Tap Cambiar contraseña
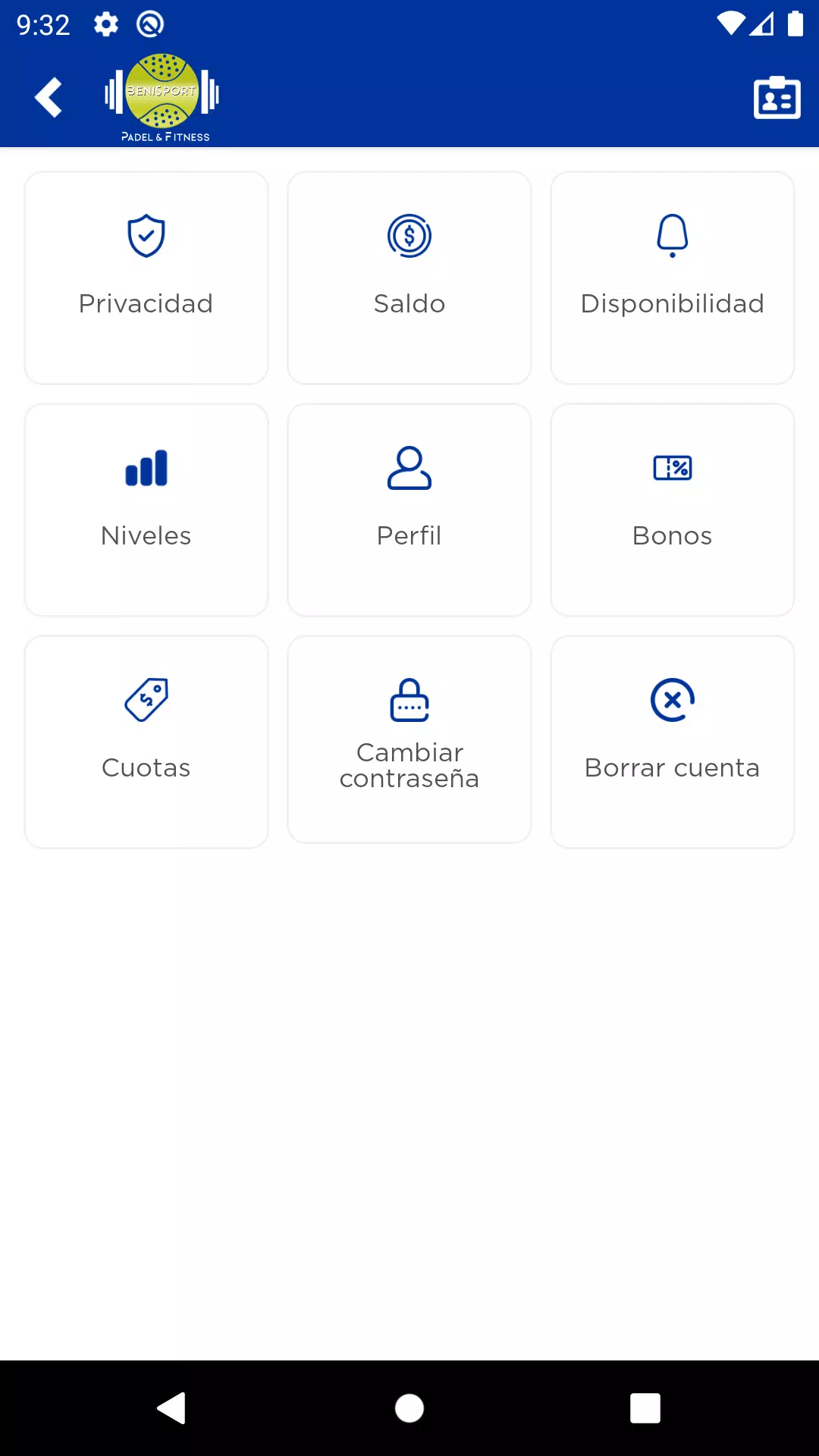Screen dimensions: 819x1456 pyautogui.click(x=409, y=739)
